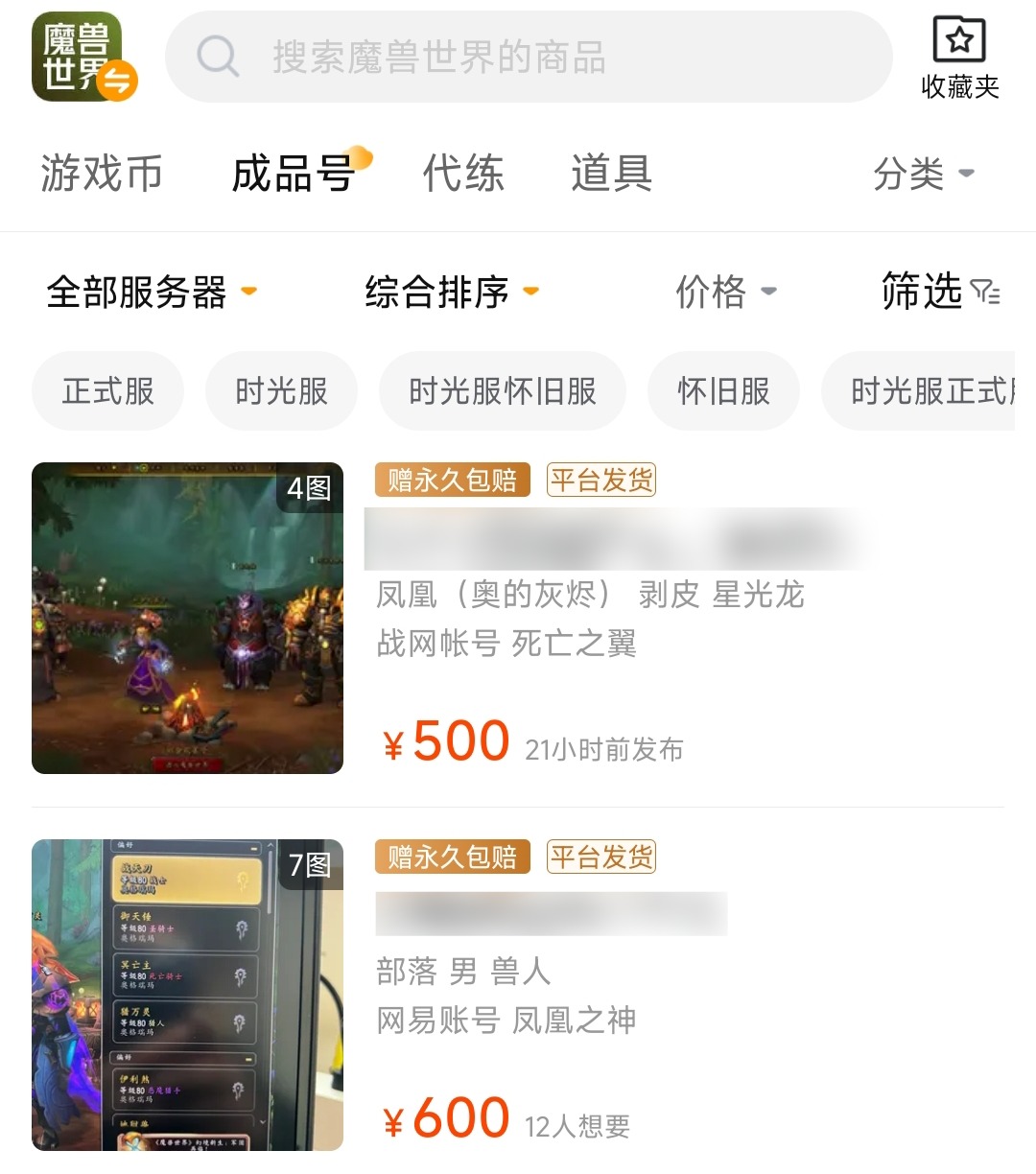Select the 时光服 chip
Viewport: 1036px width, 1174px height.
coord(281,391)
